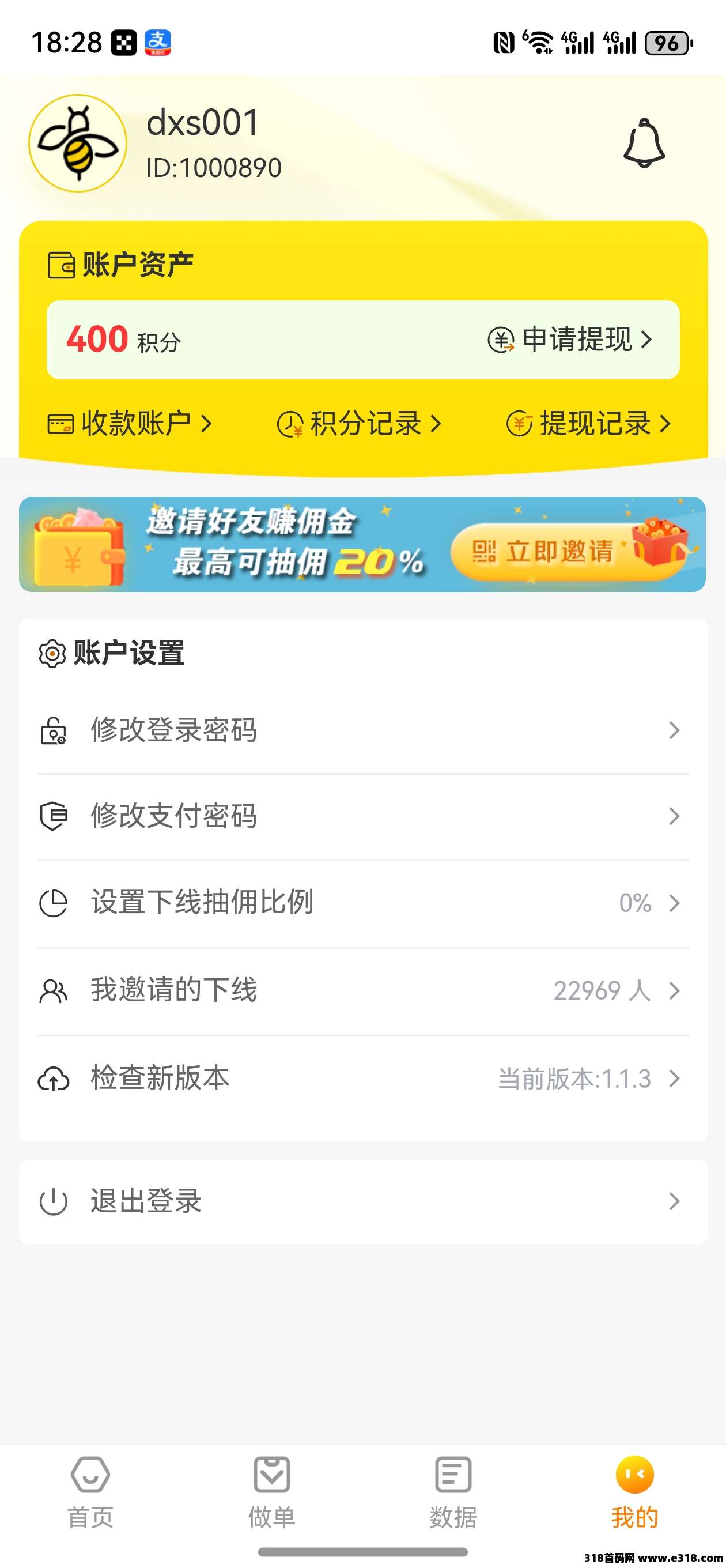Image resolution: width=726 pixels, height=1568 pixels.
Task: Click the cloud upload icon for 检查新版本
Action: tap(54, 1079)
